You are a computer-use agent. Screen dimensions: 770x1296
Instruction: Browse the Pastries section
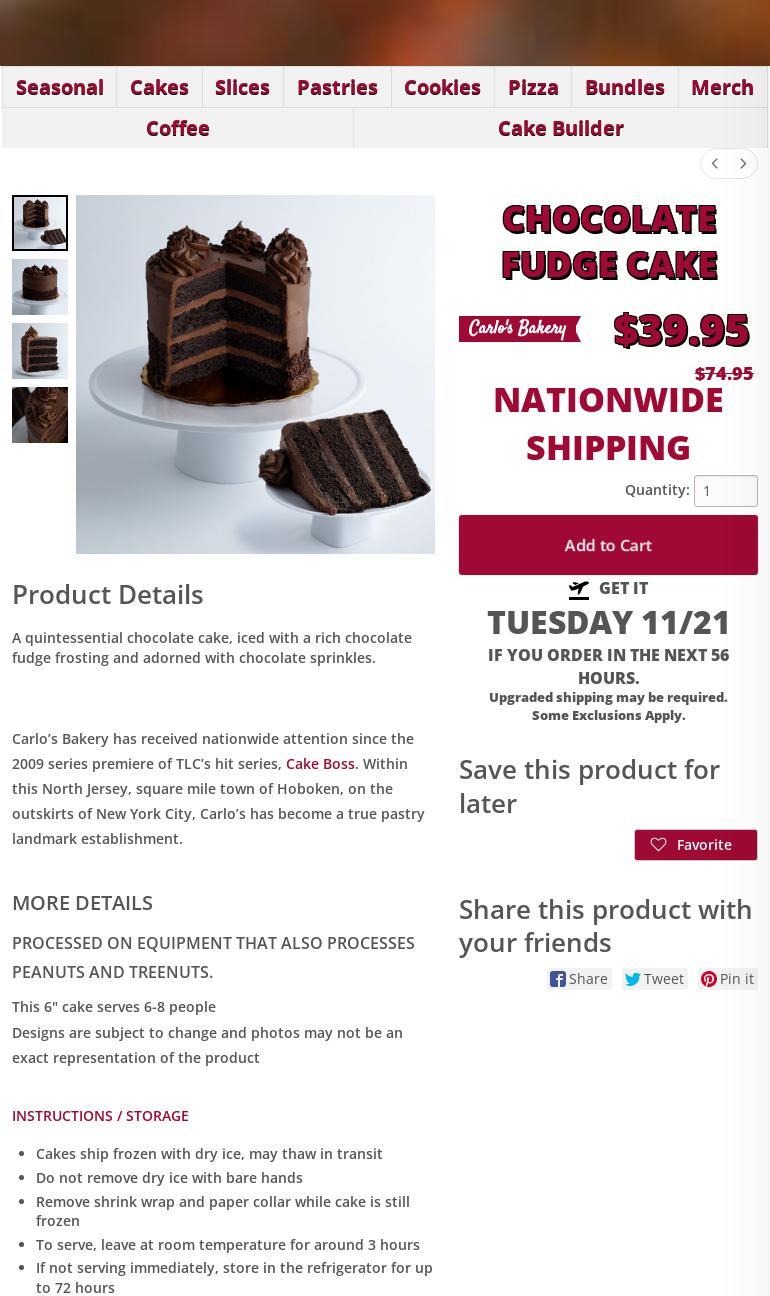337,87
